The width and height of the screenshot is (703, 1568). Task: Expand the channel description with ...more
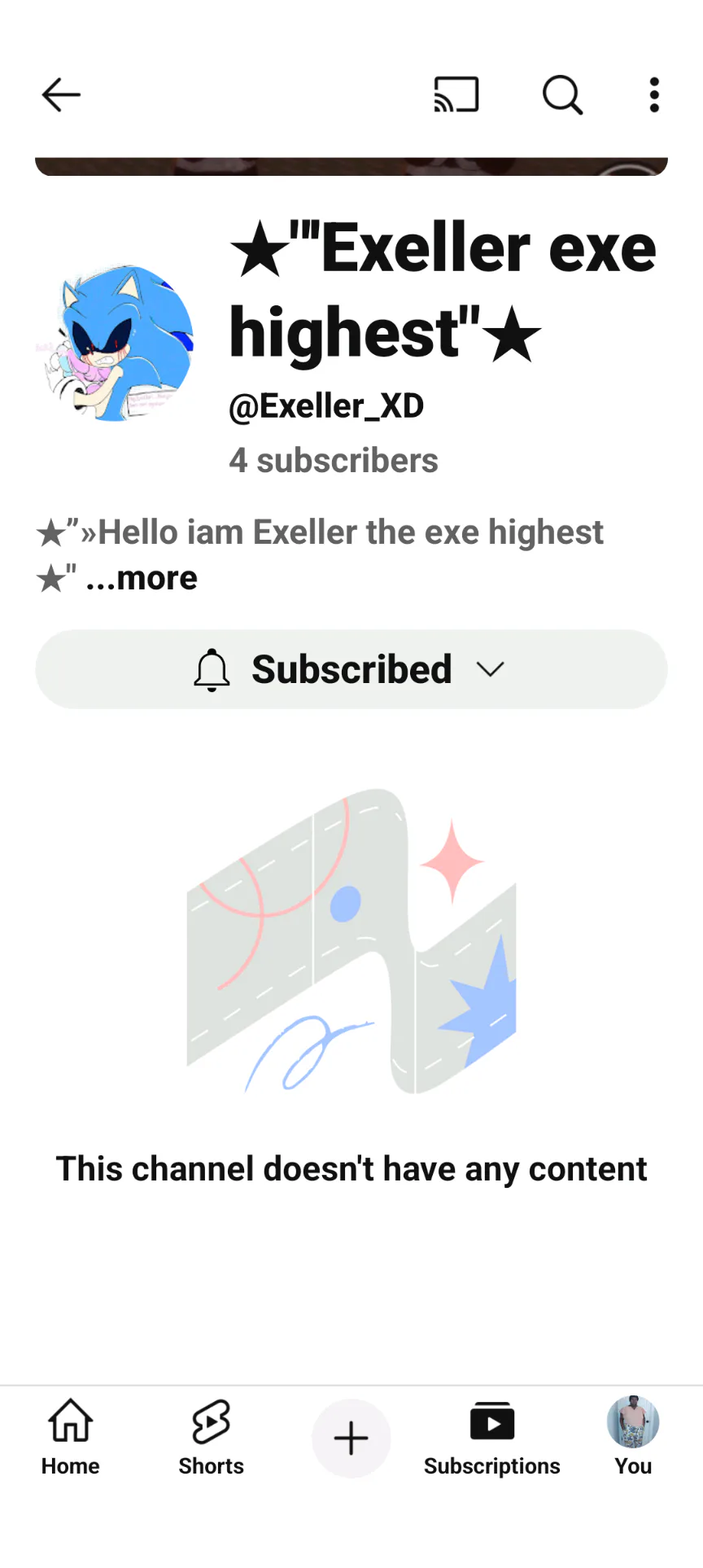(x=142, y=578)
